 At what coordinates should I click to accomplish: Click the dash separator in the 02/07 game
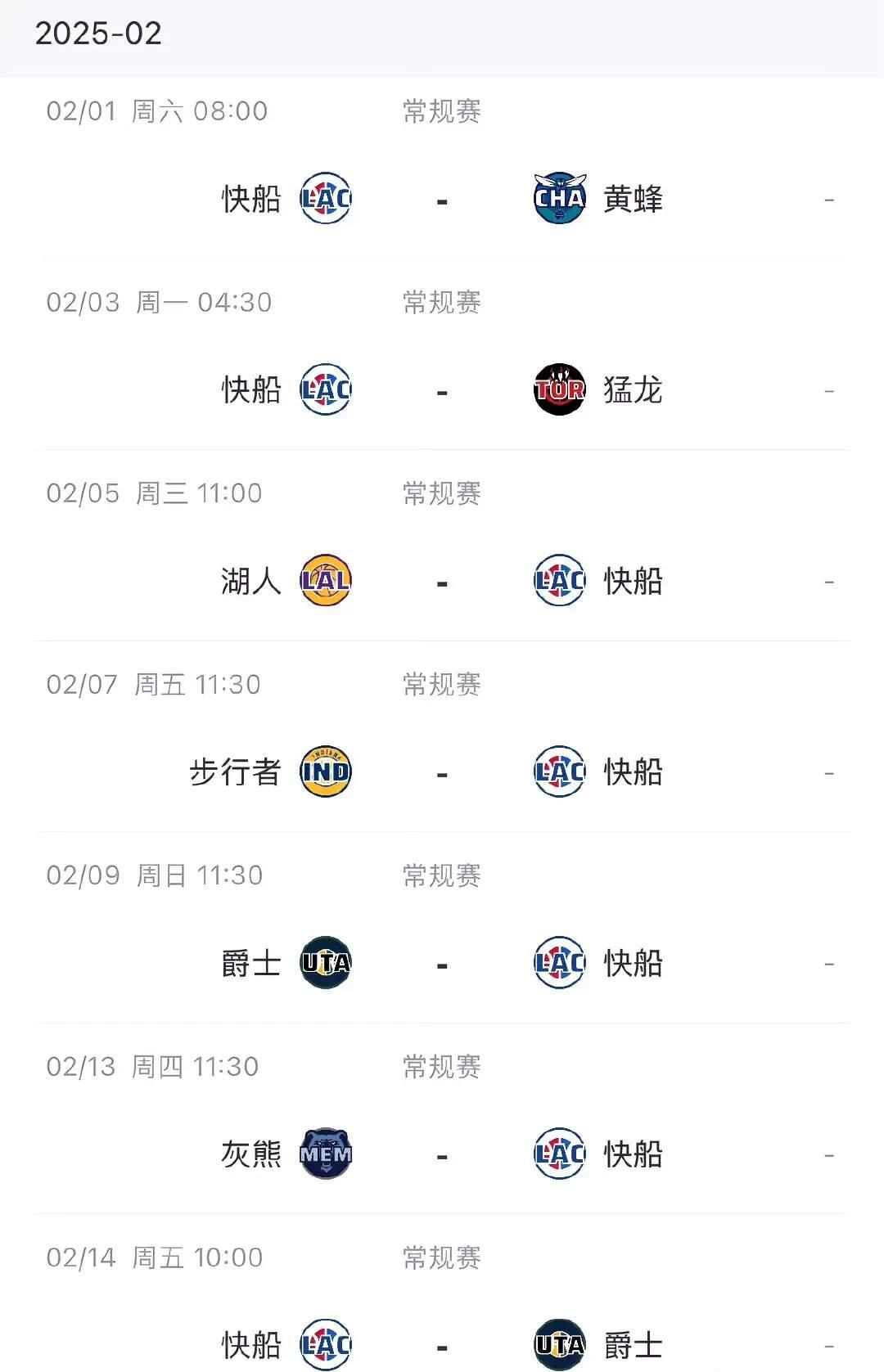click(x=442, y=771)
